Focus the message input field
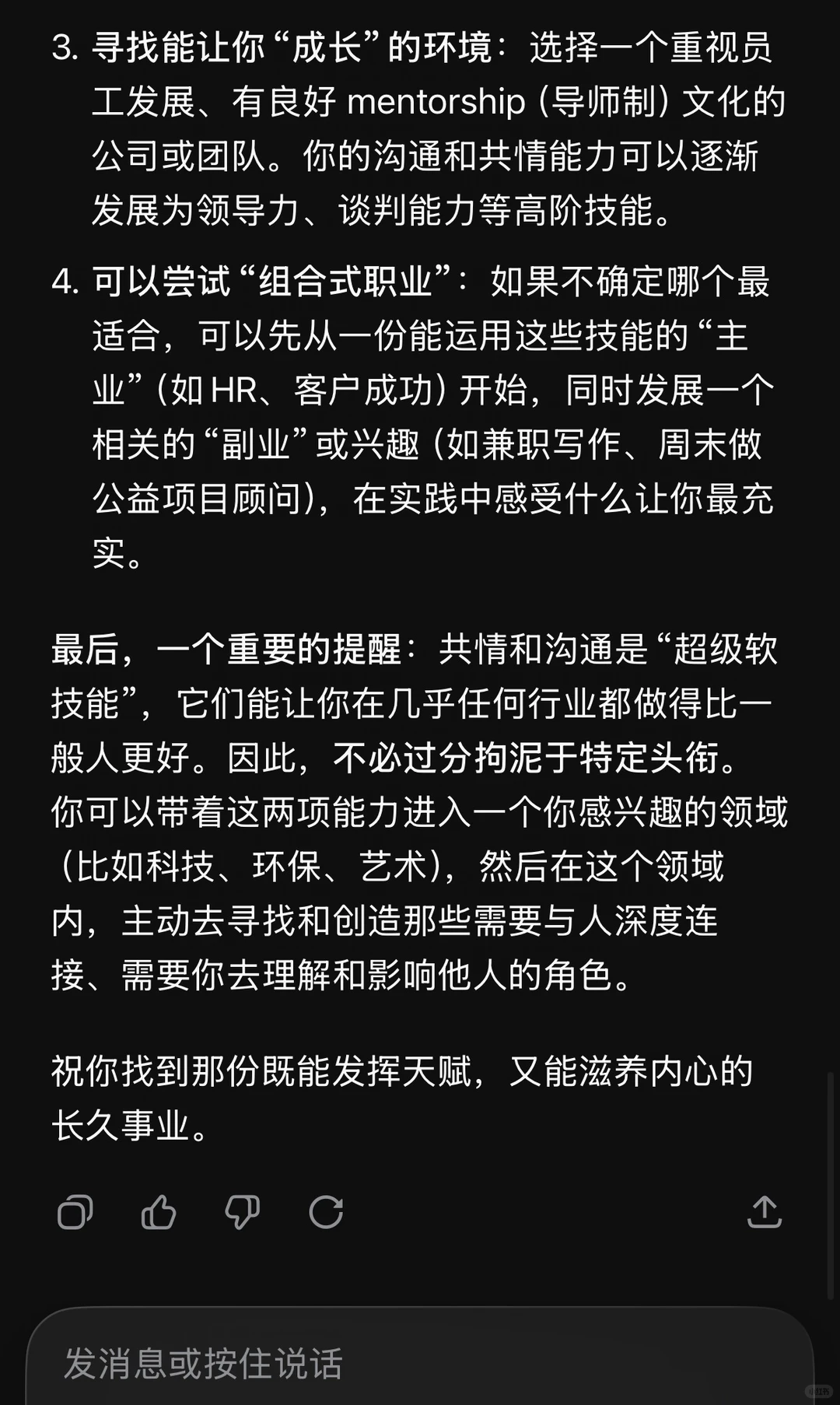Image resolution: width=840 pixels, height=1405 pixels. pos(420,1361)
